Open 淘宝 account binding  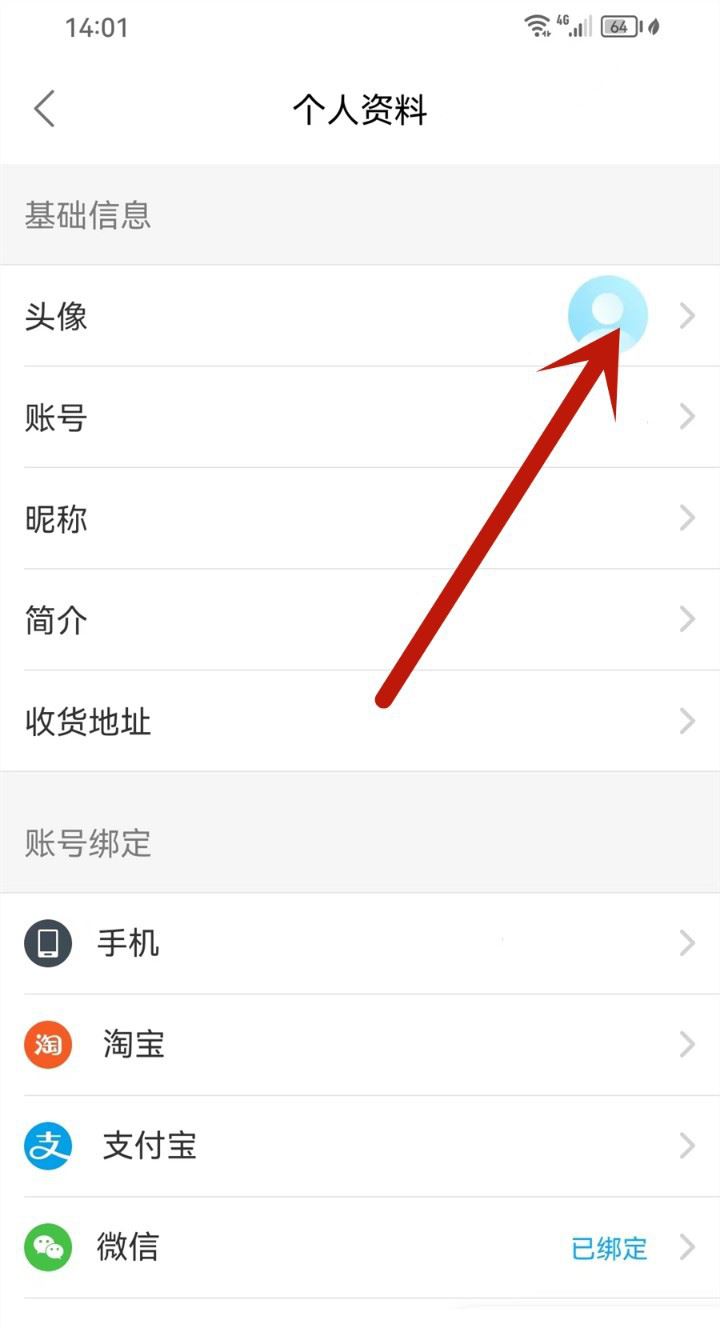pos(360,1045)
